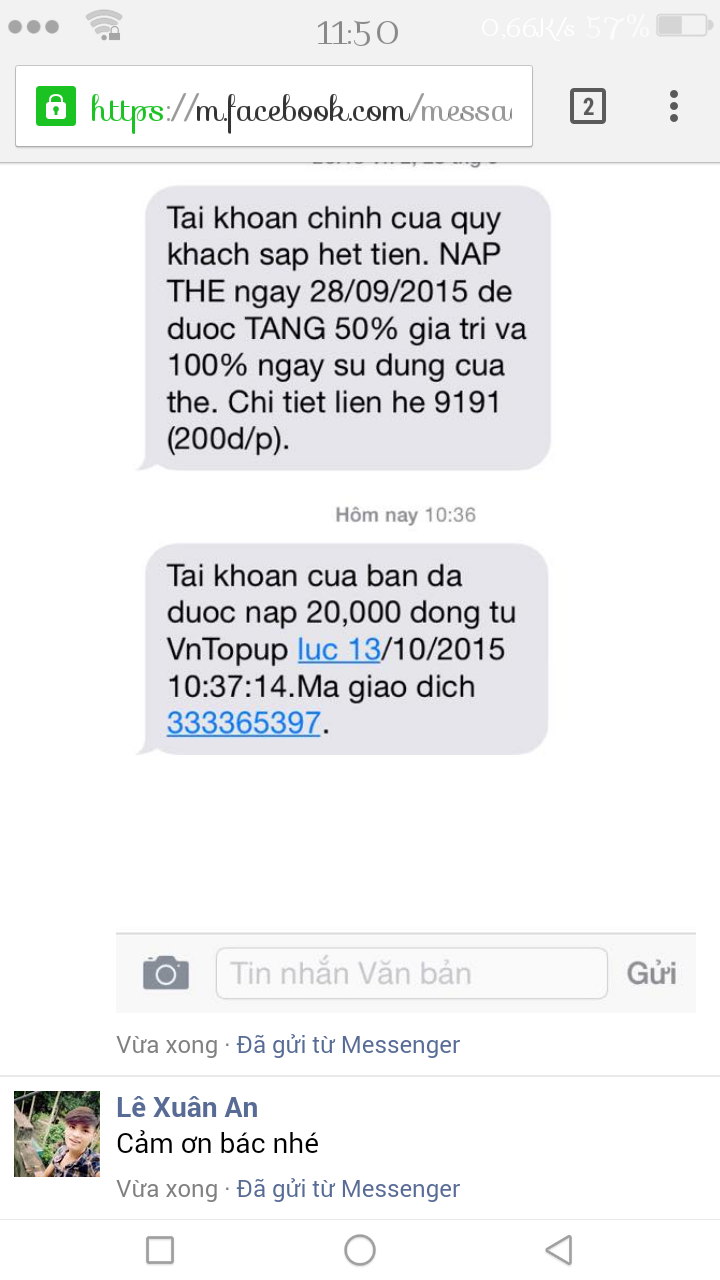Tap Lê Xuân An's profile picture
Viewport: 720px width, 1280px height.
tap(57, 1133)
